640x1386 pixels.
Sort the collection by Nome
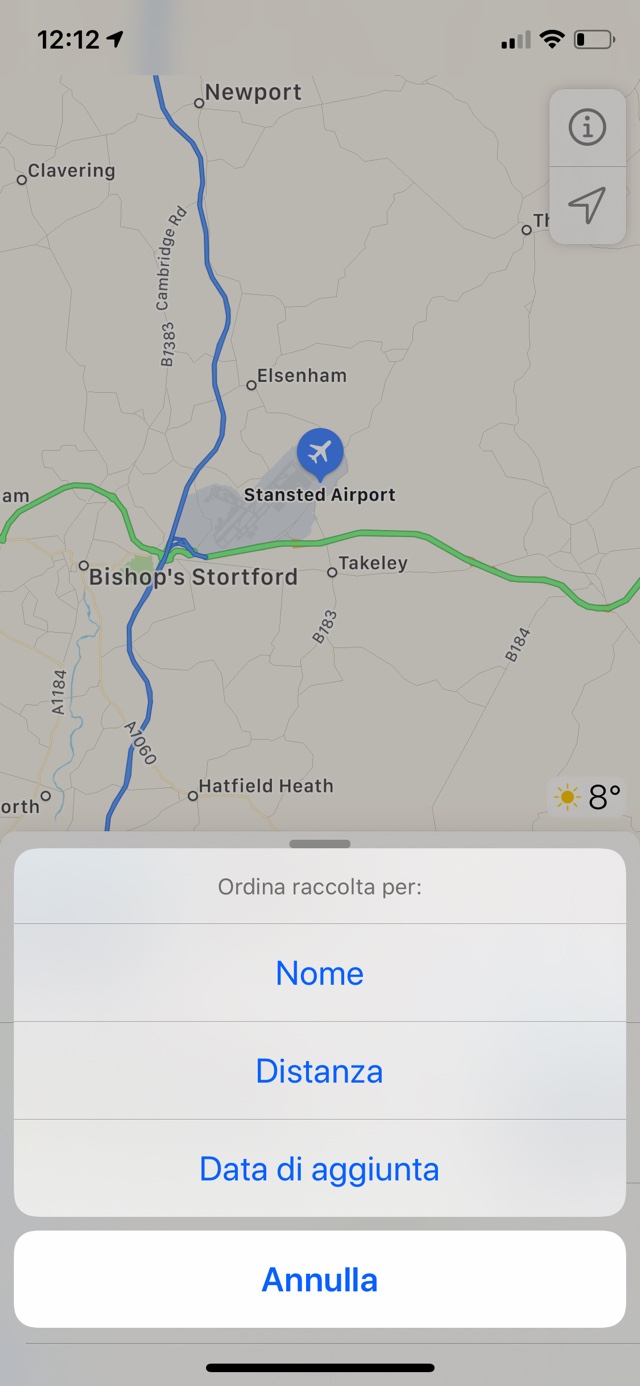(320, 973)
